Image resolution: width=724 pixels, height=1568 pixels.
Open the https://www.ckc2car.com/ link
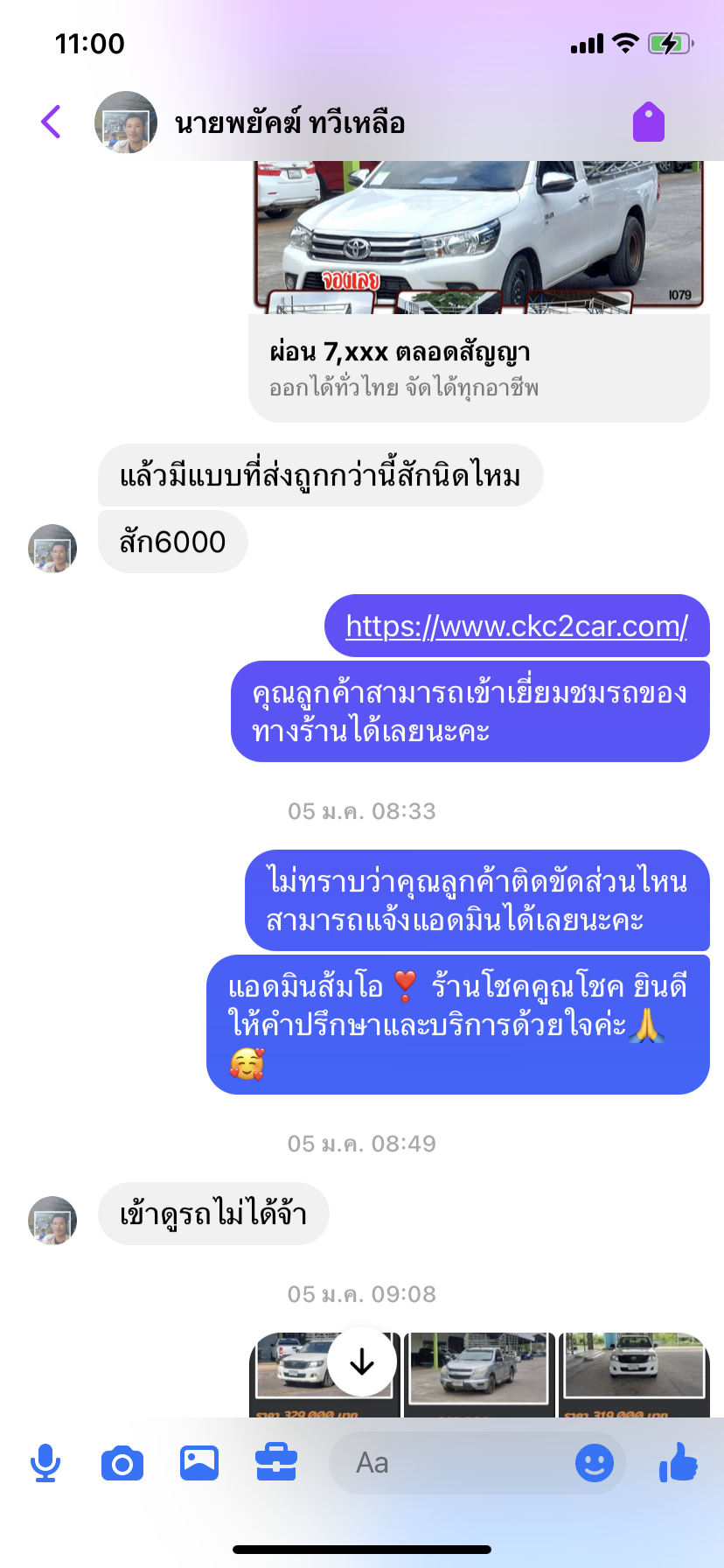coord(516,626)
